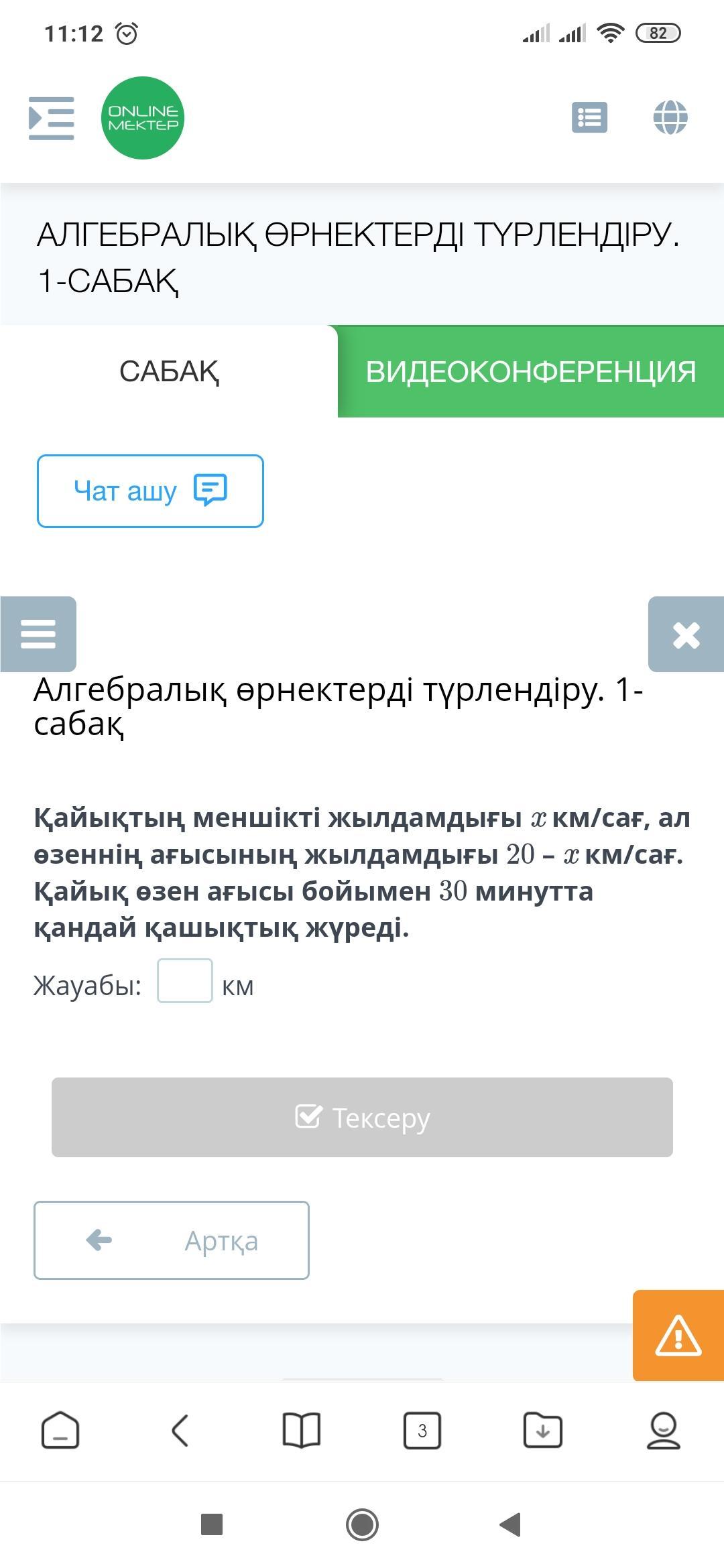Open the language globe icon
Screen dimensions: 724x1568
pyautogui.click(x=670, y=118)
